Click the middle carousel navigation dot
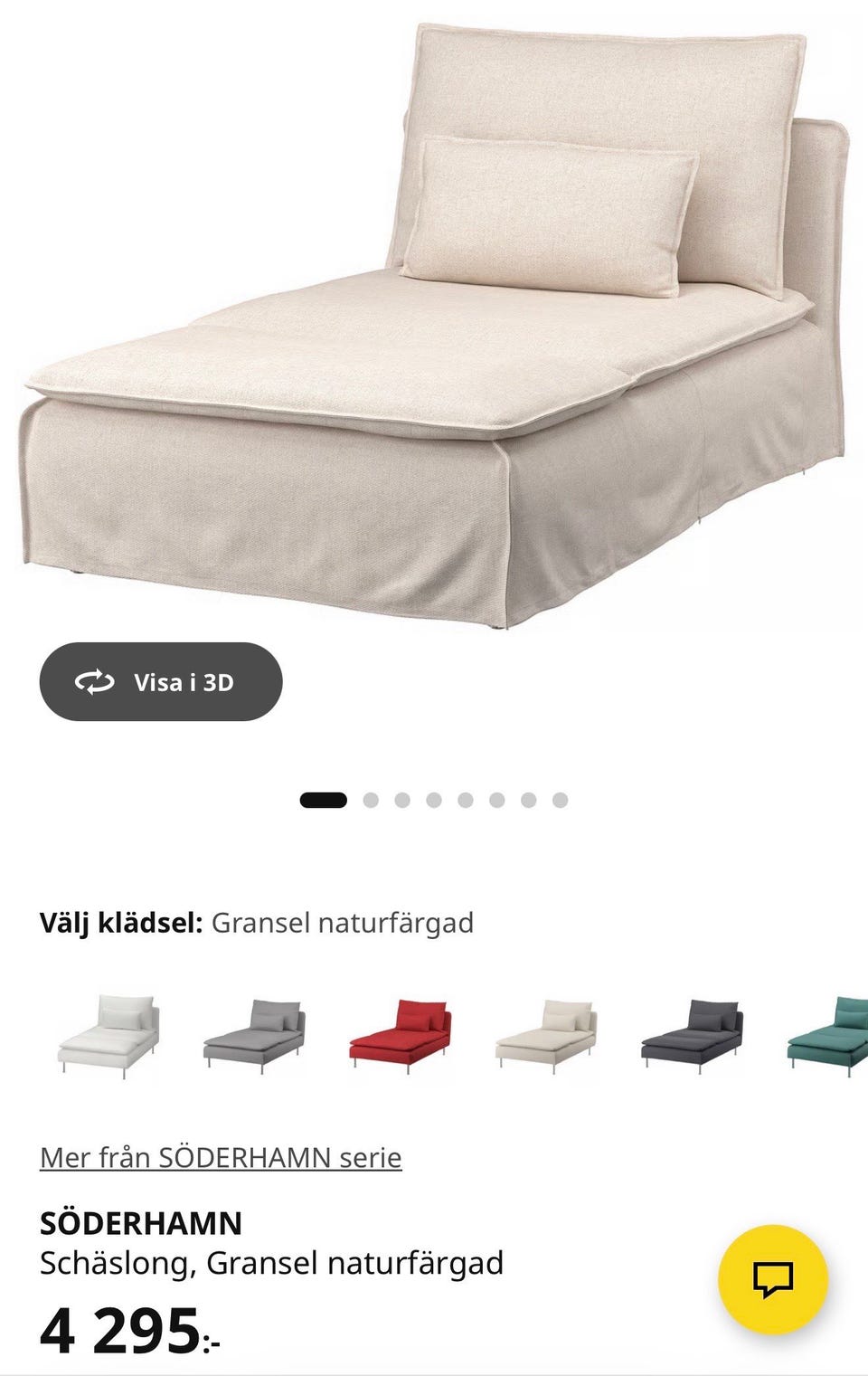Screen dimensions: 868x1376 (433, 800)
